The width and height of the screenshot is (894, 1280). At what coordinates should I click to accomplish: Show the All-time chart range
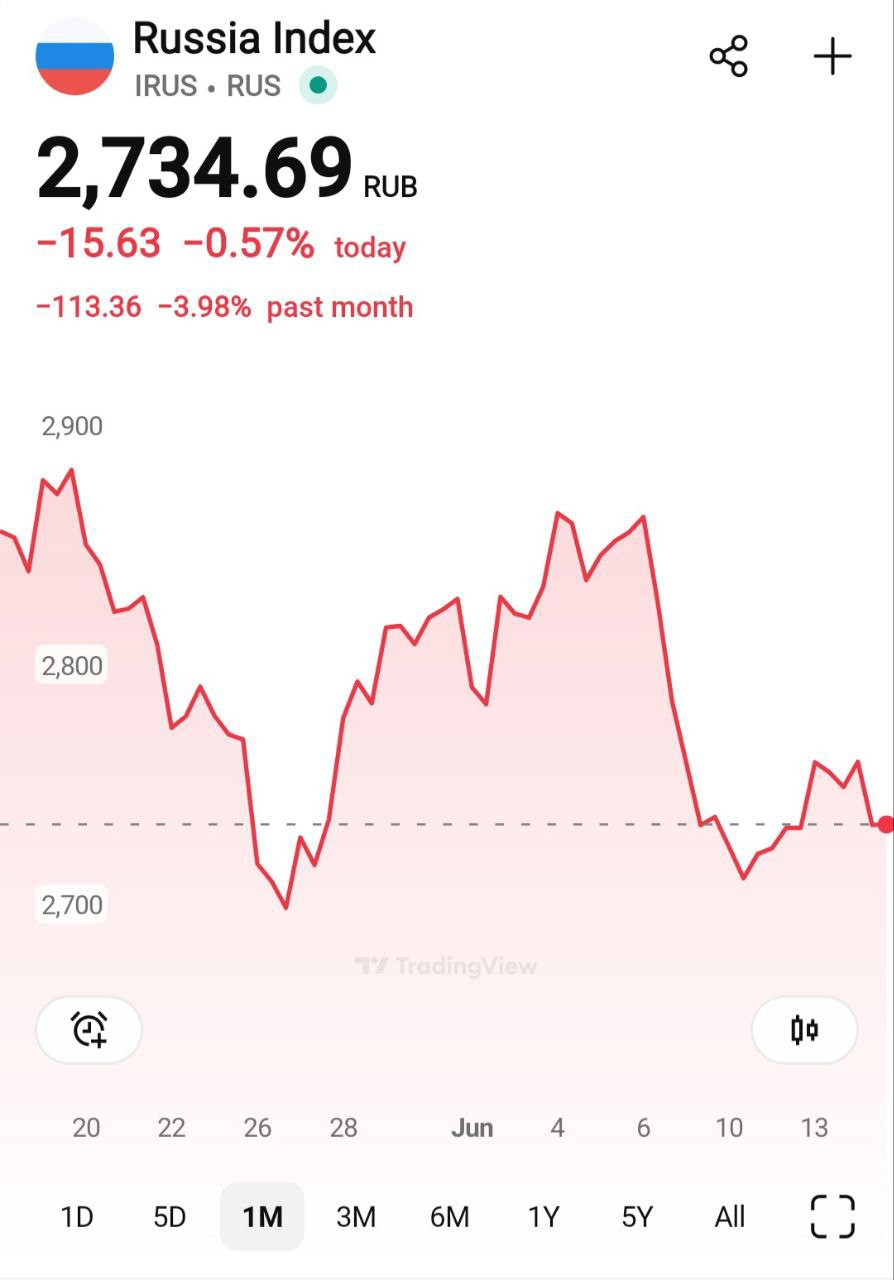[x=730, y=1217]
